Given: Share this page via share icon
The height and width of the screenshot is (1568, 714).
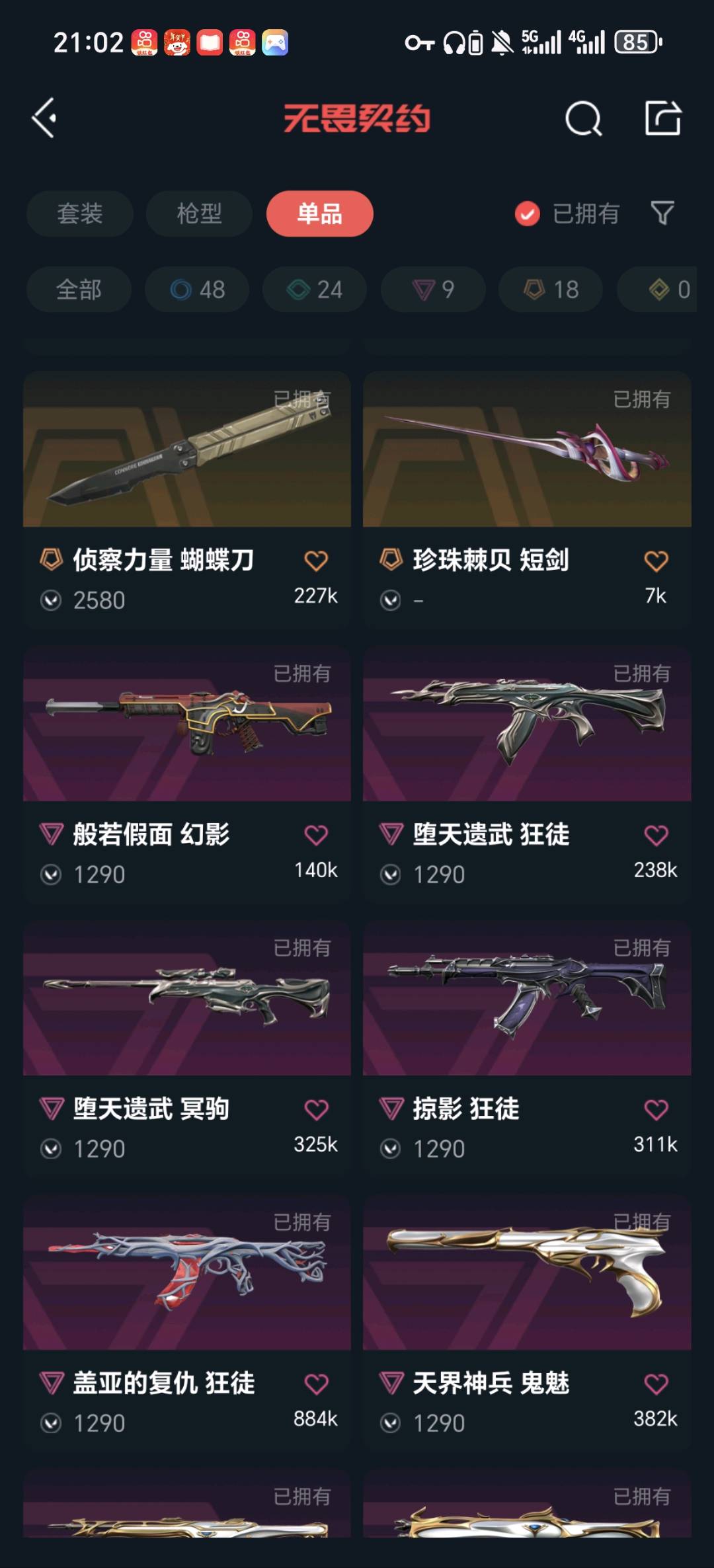Looking at the screenshot, I should coord(662,119).
